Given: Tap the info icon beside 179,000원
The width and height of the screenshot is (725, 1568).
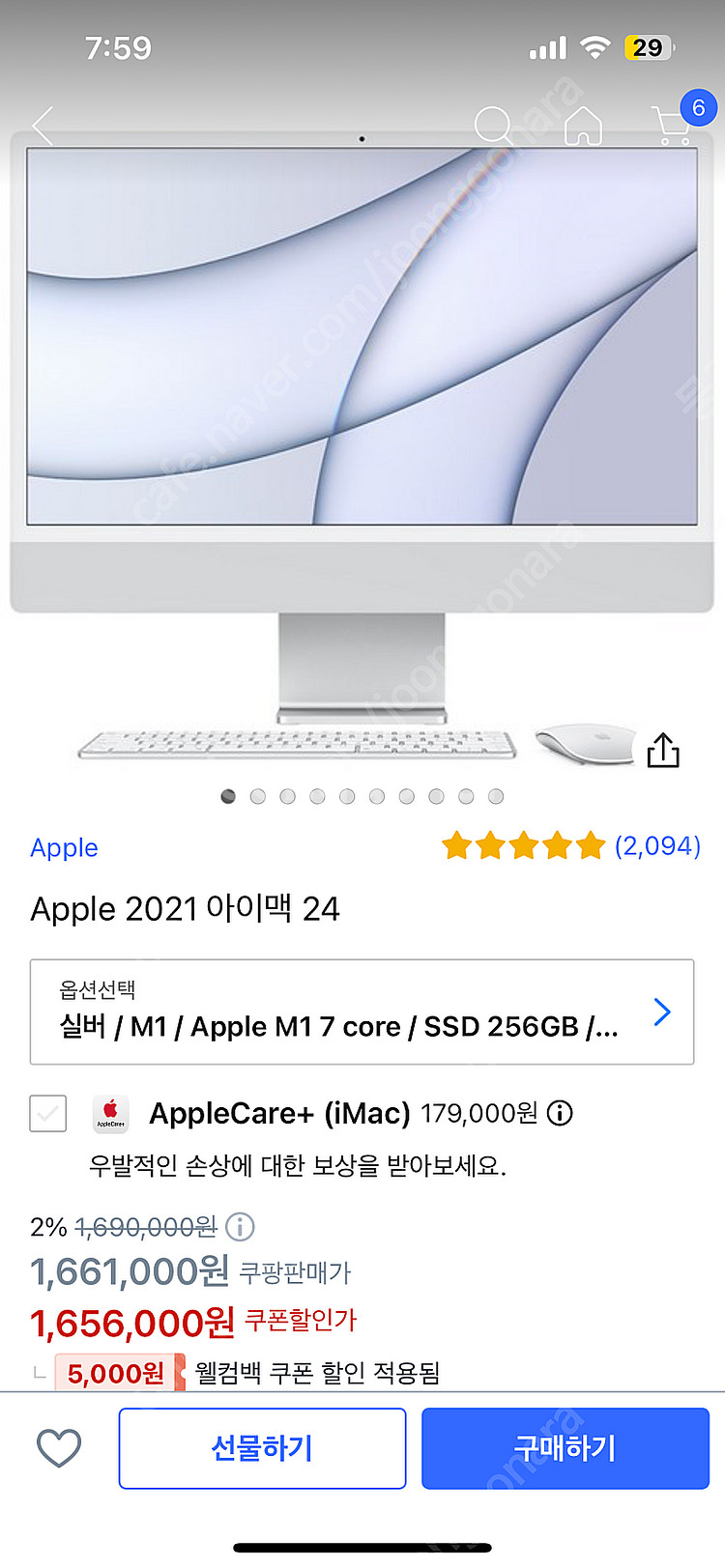Looking at the screenshot, I should point(559,1113).
